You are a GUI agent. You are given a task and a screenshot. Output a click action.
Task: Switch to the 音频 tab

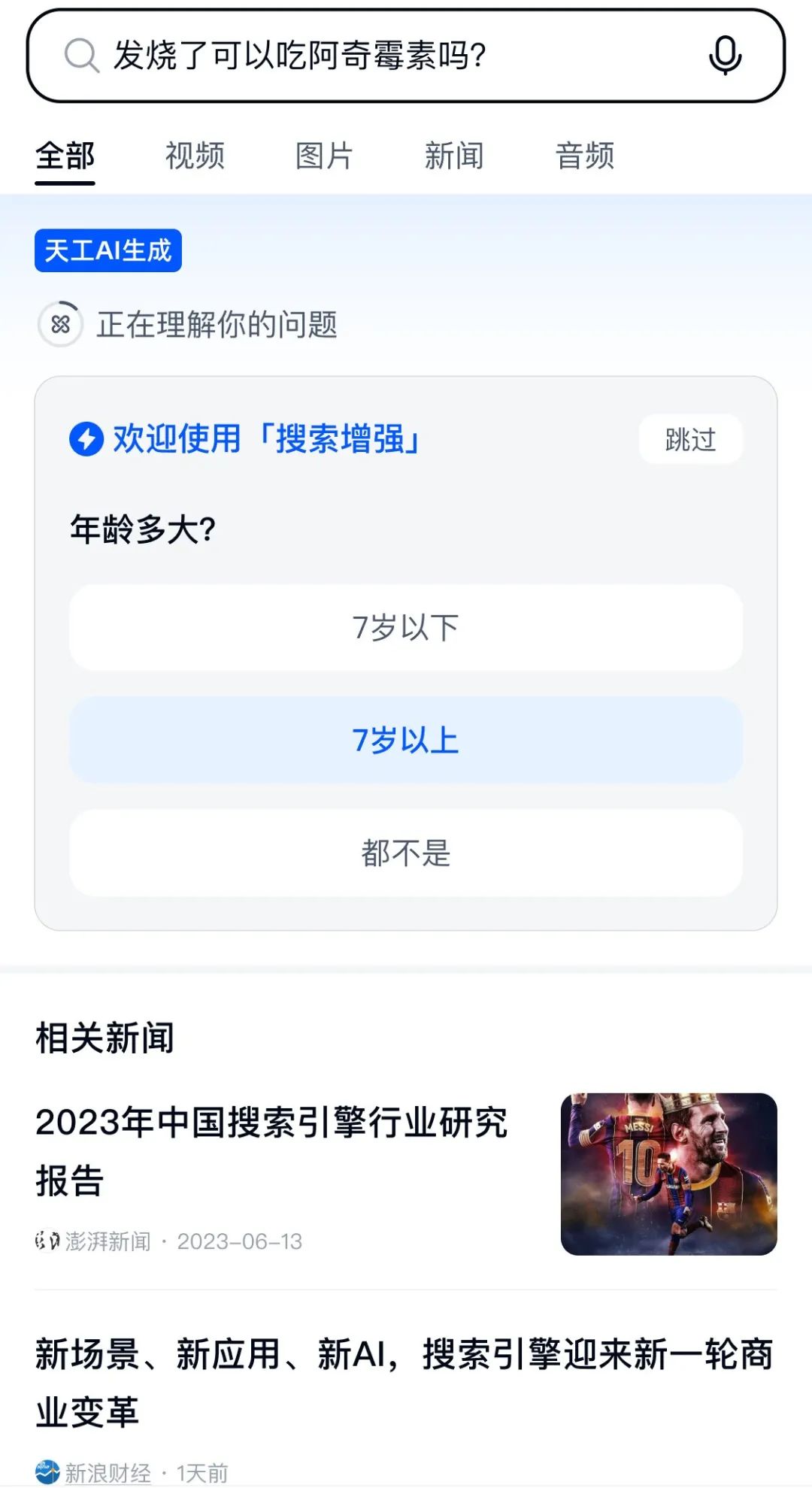[584, 156]
